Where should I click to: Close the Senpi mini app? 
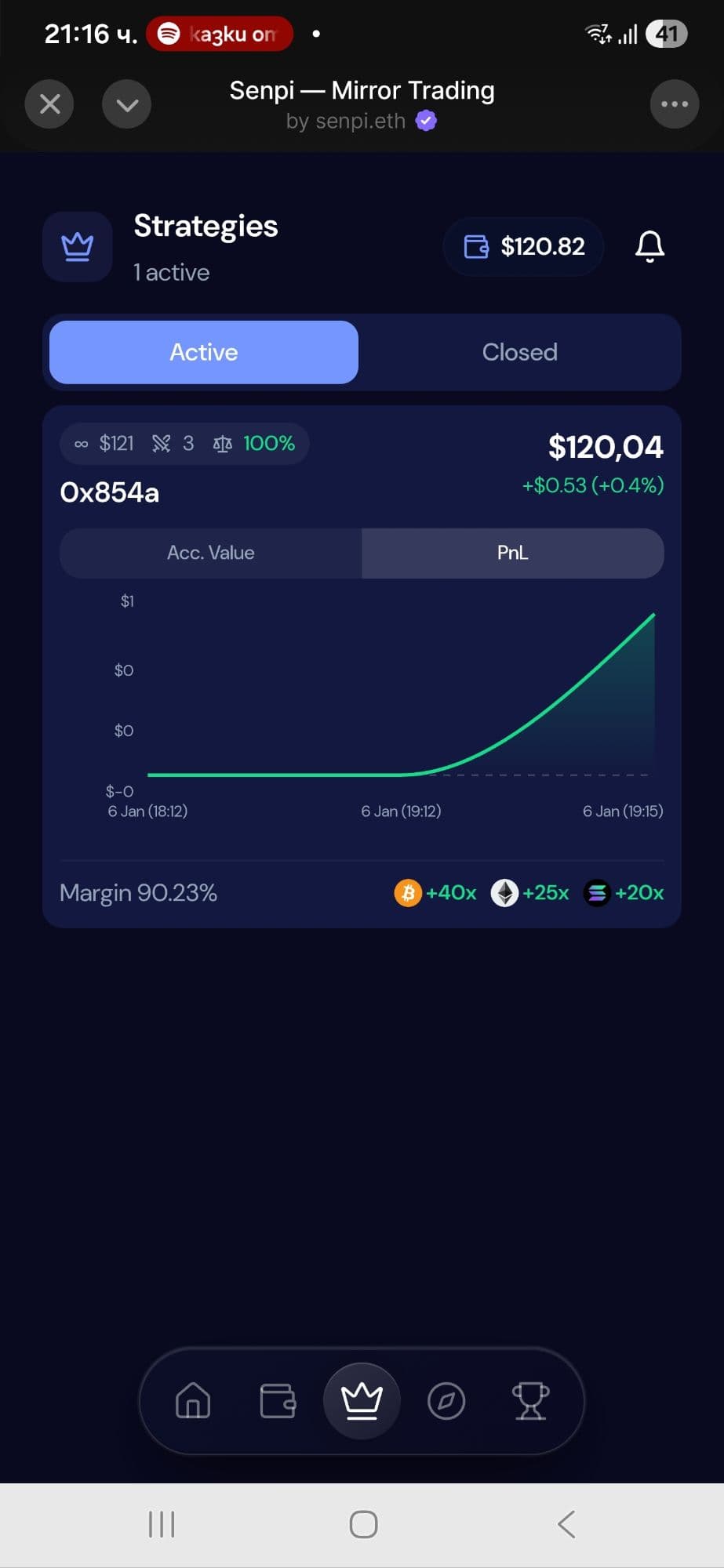click(49, 104)
